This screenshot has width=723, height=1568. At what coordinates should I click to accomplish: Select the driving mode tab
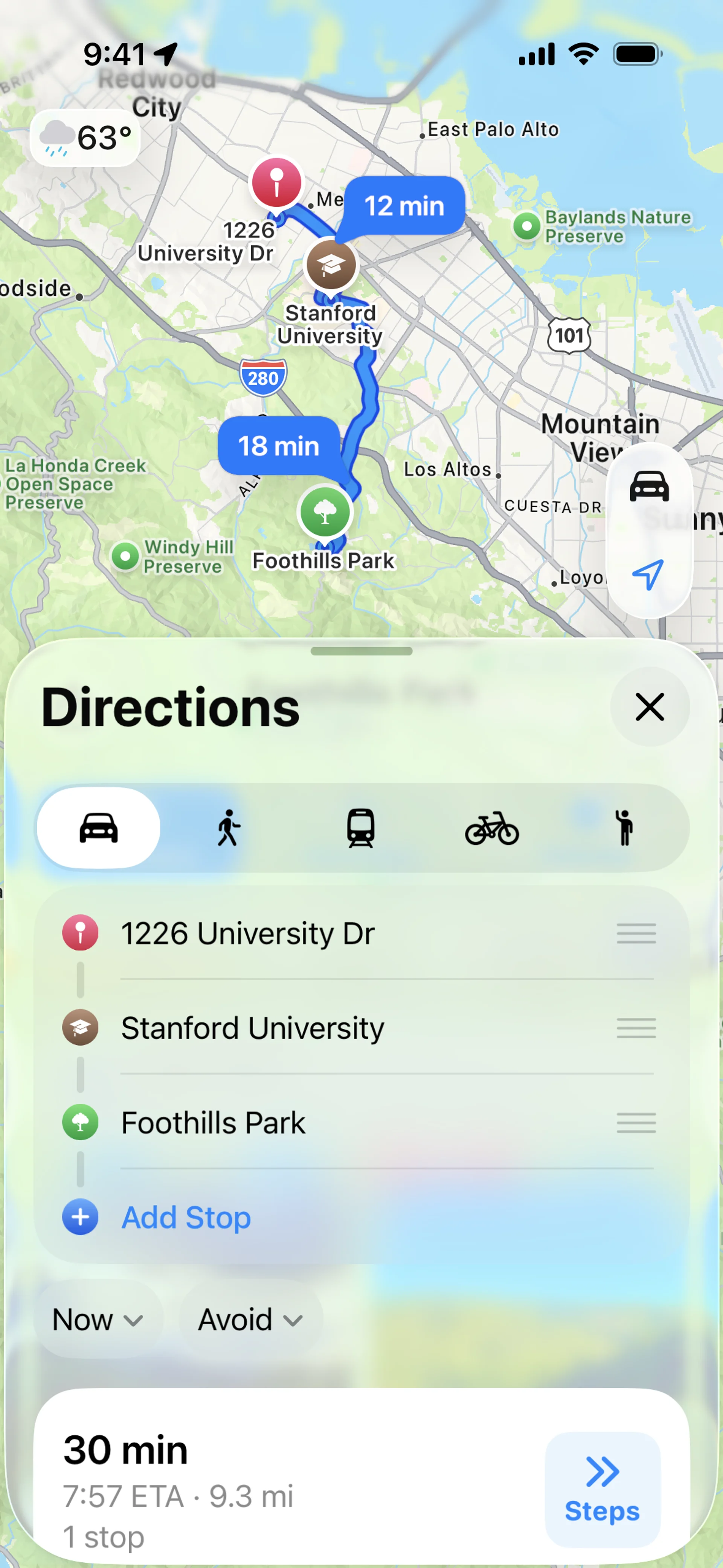coord(99,828)
